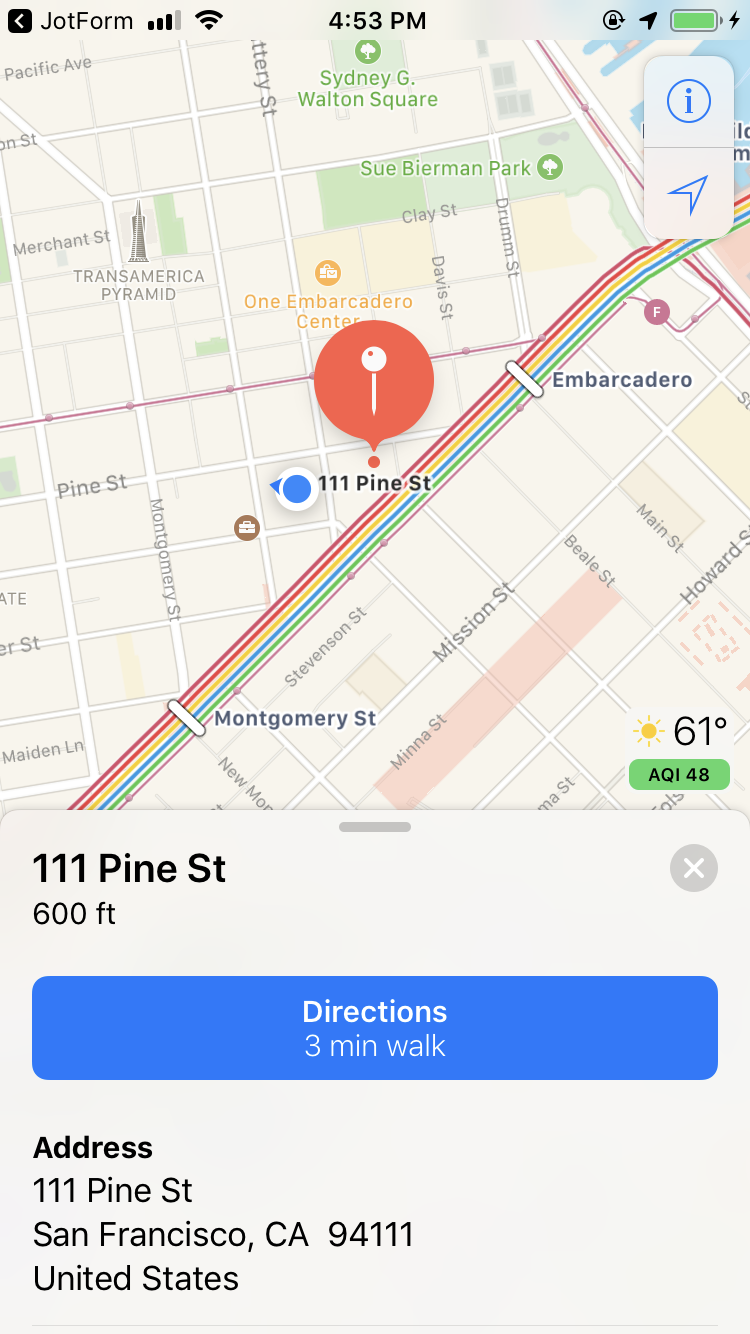Return to JotForm via the back indicator
The width and height of the screenshot is (750, 1334).
20,20
